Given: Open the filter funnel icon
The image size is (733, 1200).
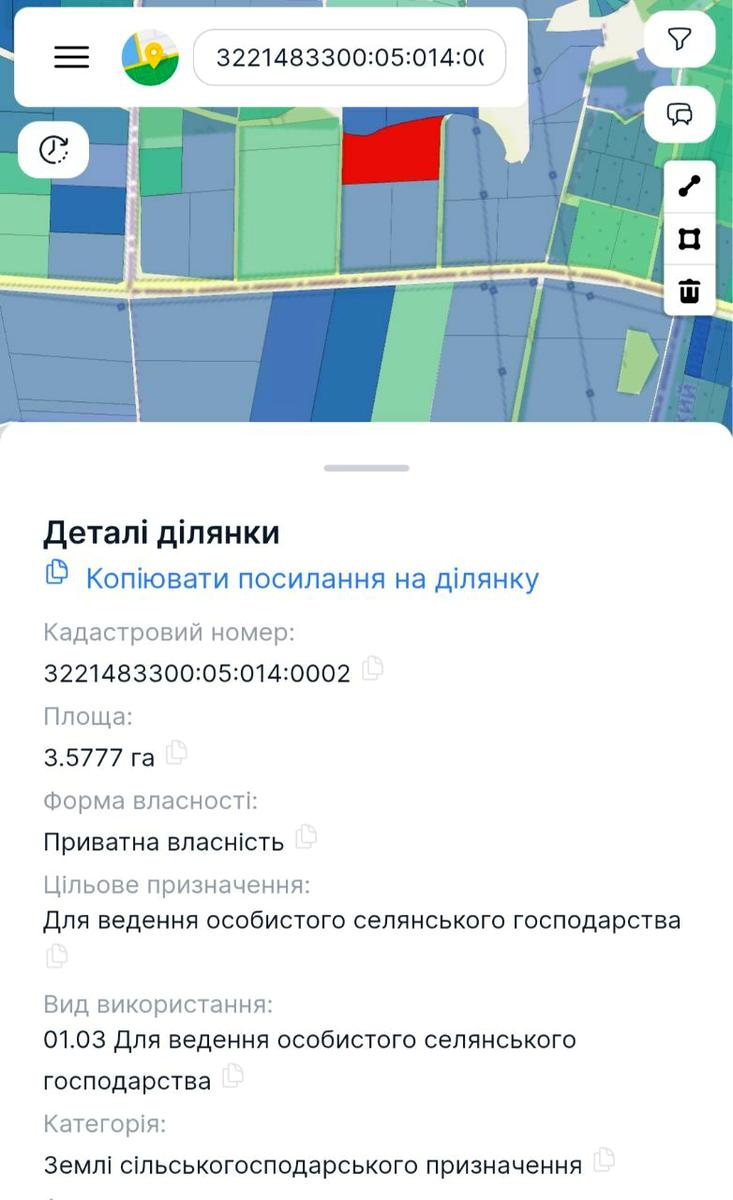Looking at the screenshot, I should point(680,40).
